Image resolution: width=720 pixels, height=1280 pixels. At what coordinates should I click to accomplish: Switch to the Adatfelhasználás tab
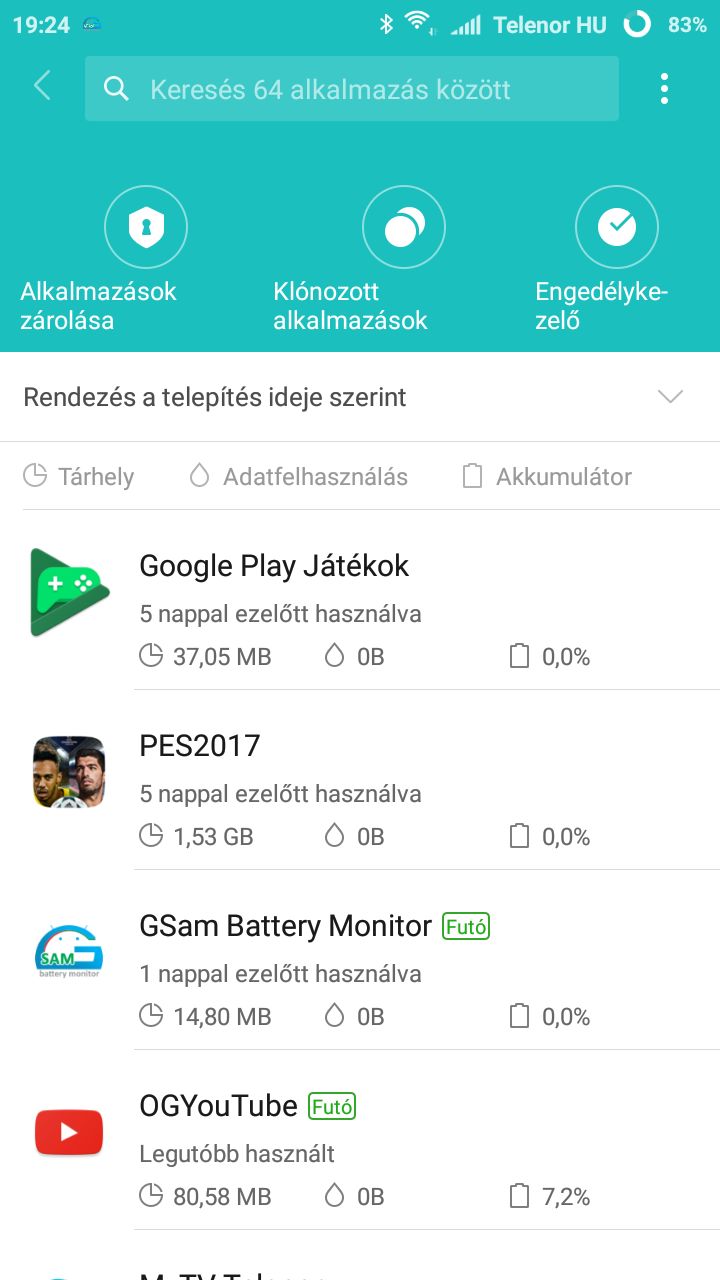coord(299,477)
